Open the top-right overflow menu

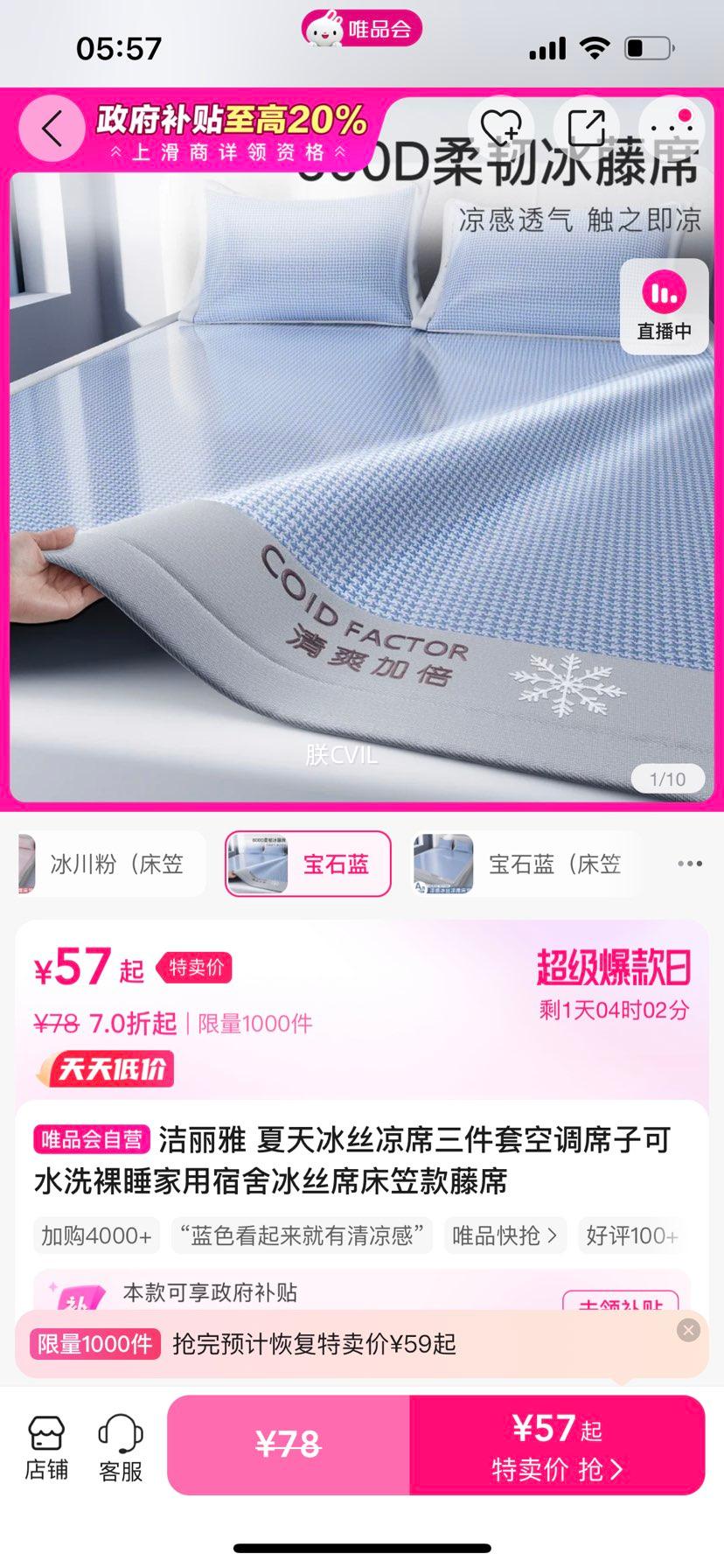click(x=672, y=129)
